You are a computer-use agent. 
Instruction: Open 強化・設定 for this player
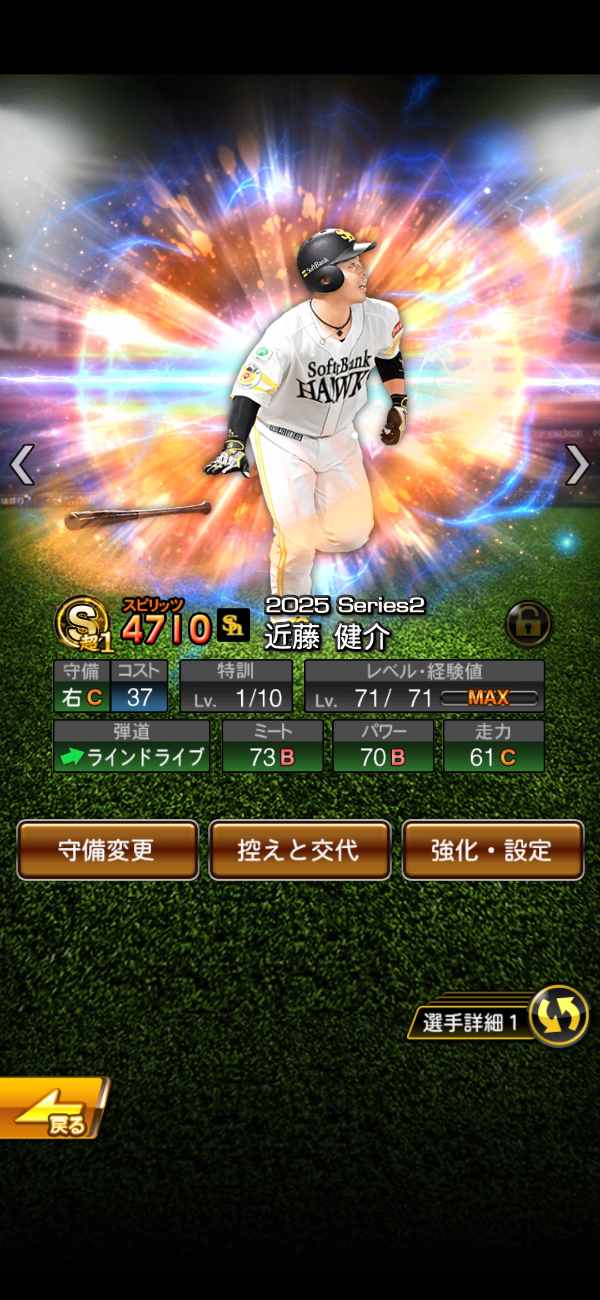pos(492,850)
